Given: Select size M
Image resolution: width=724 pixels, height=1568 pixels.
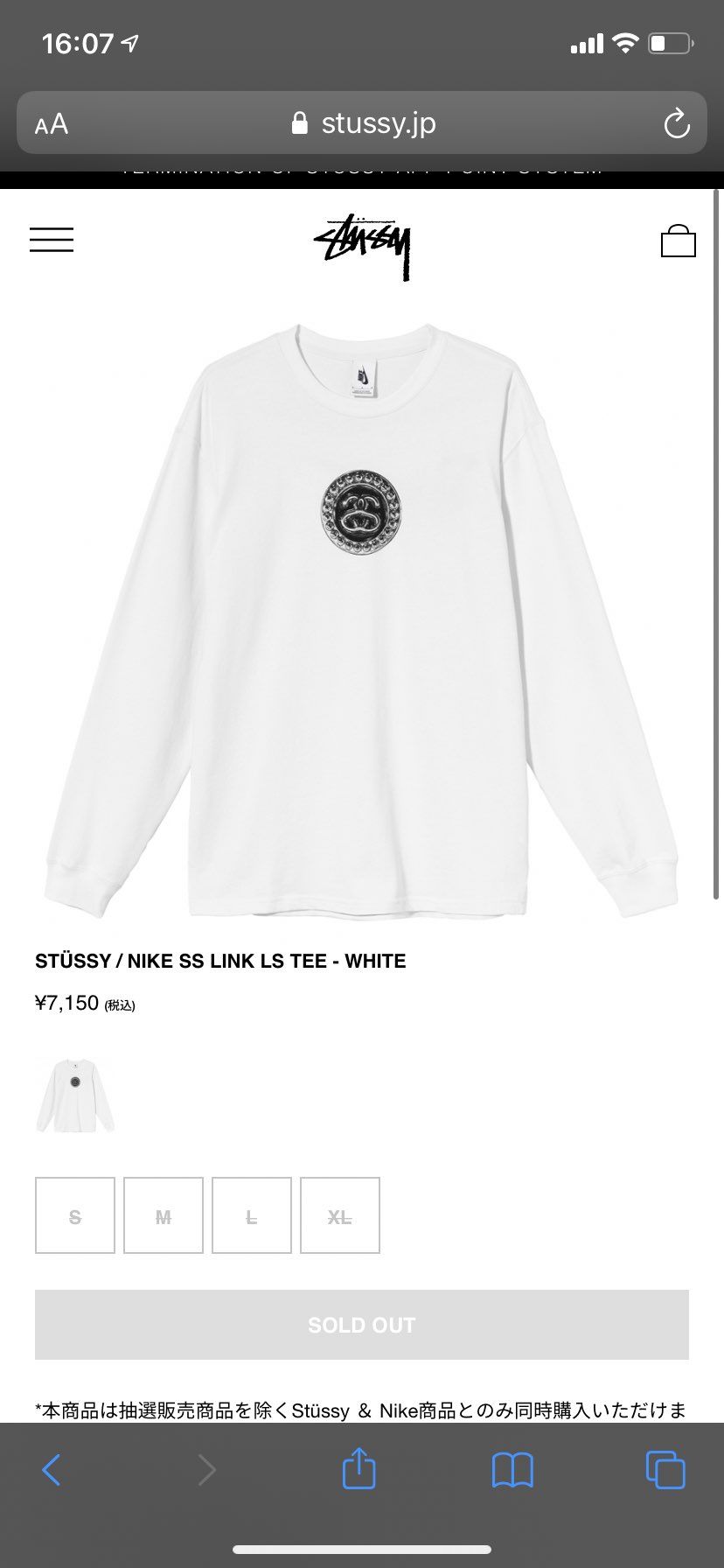Looking at the screenshot, I should click(164, 1215).
